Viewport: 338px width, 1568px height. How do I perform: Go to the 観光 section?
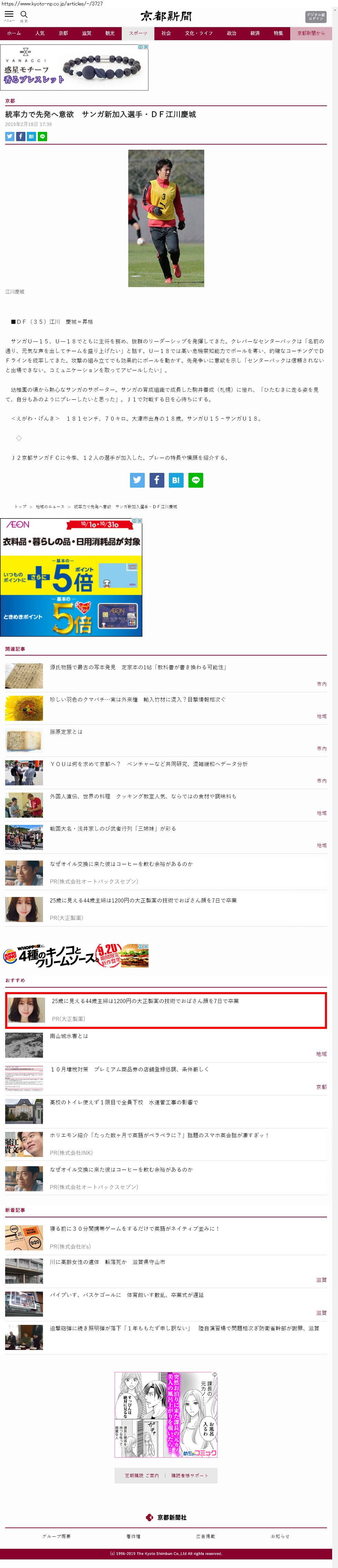(x=110, y=33)
